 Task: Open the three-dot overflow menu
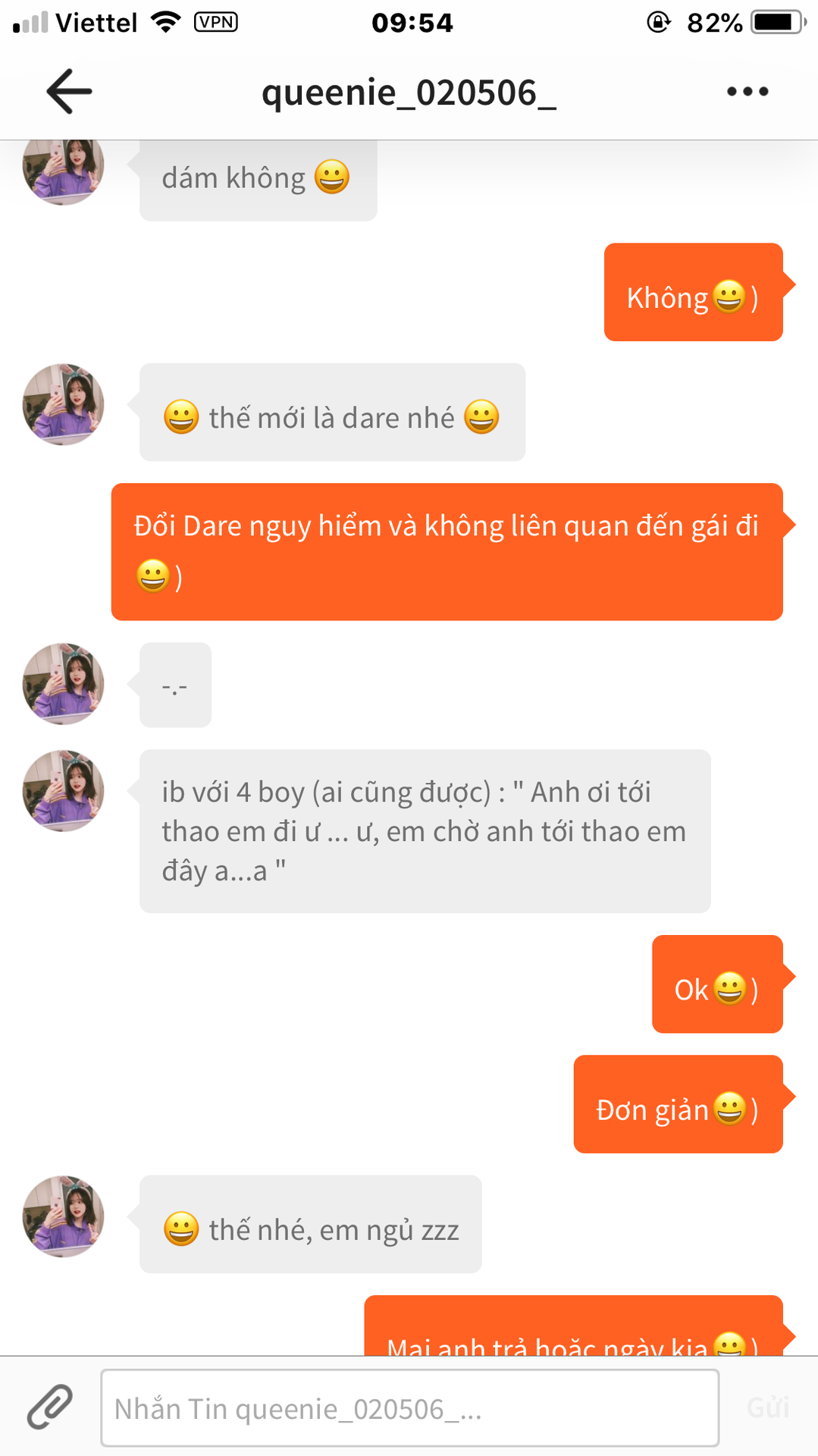[x=747, y=92]
